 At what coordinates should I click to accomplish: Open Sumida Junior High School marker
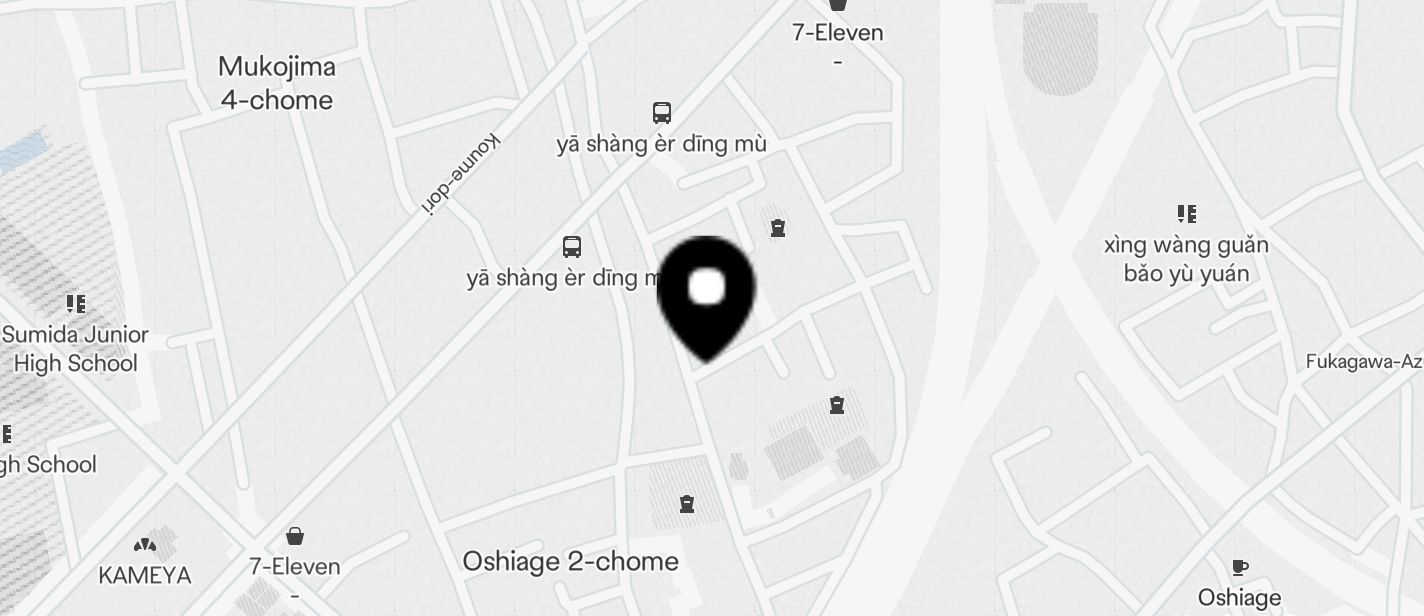(x=75, y=303)
